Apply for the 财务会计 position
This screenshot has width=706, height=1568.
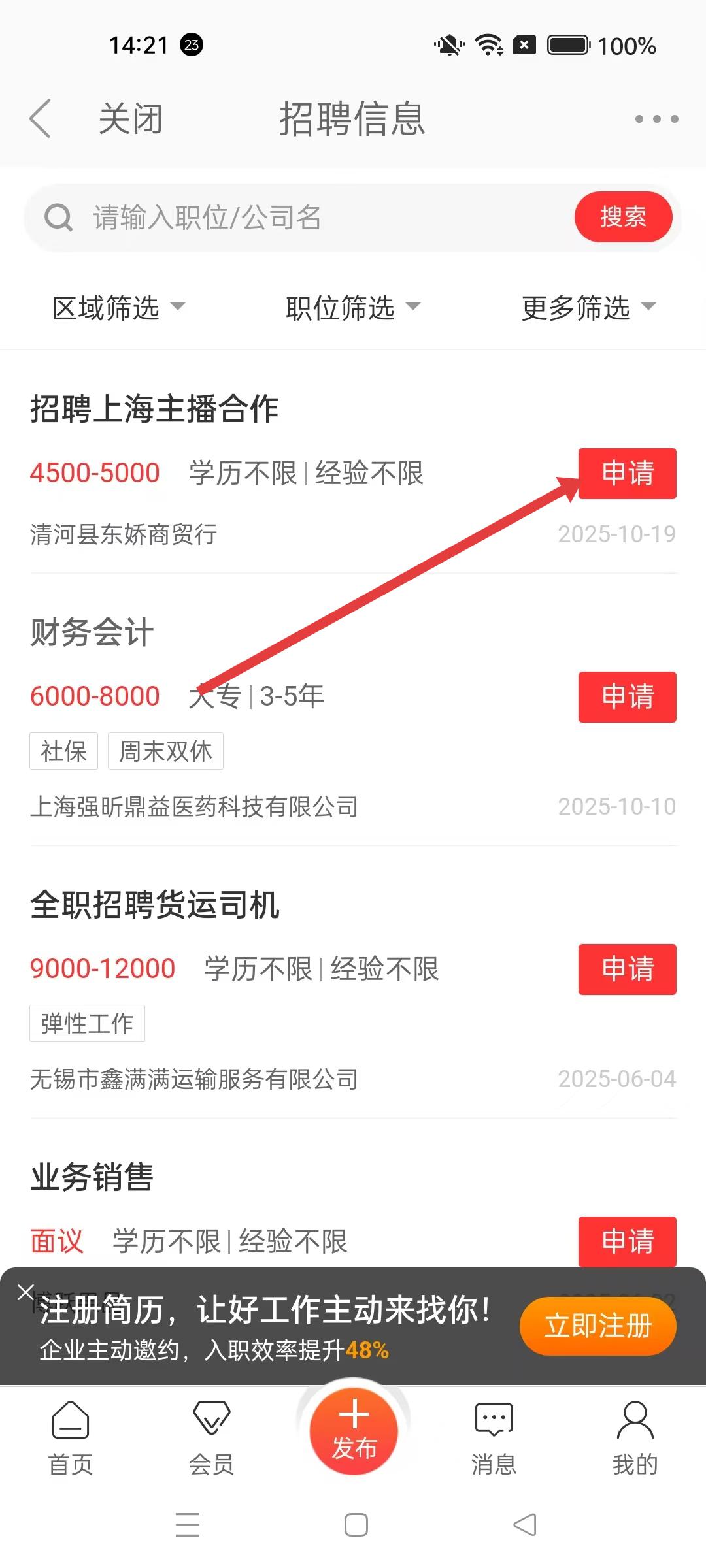(627, 697)
